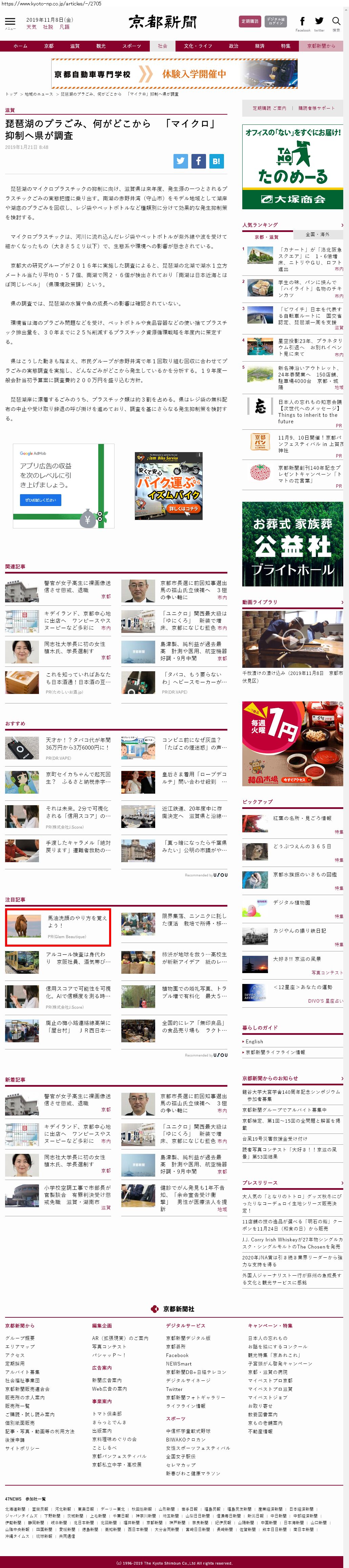Image resolution: width=349 pixels, height=1568 pixels.
Task: Open the search icon in header
Action: 336,22
